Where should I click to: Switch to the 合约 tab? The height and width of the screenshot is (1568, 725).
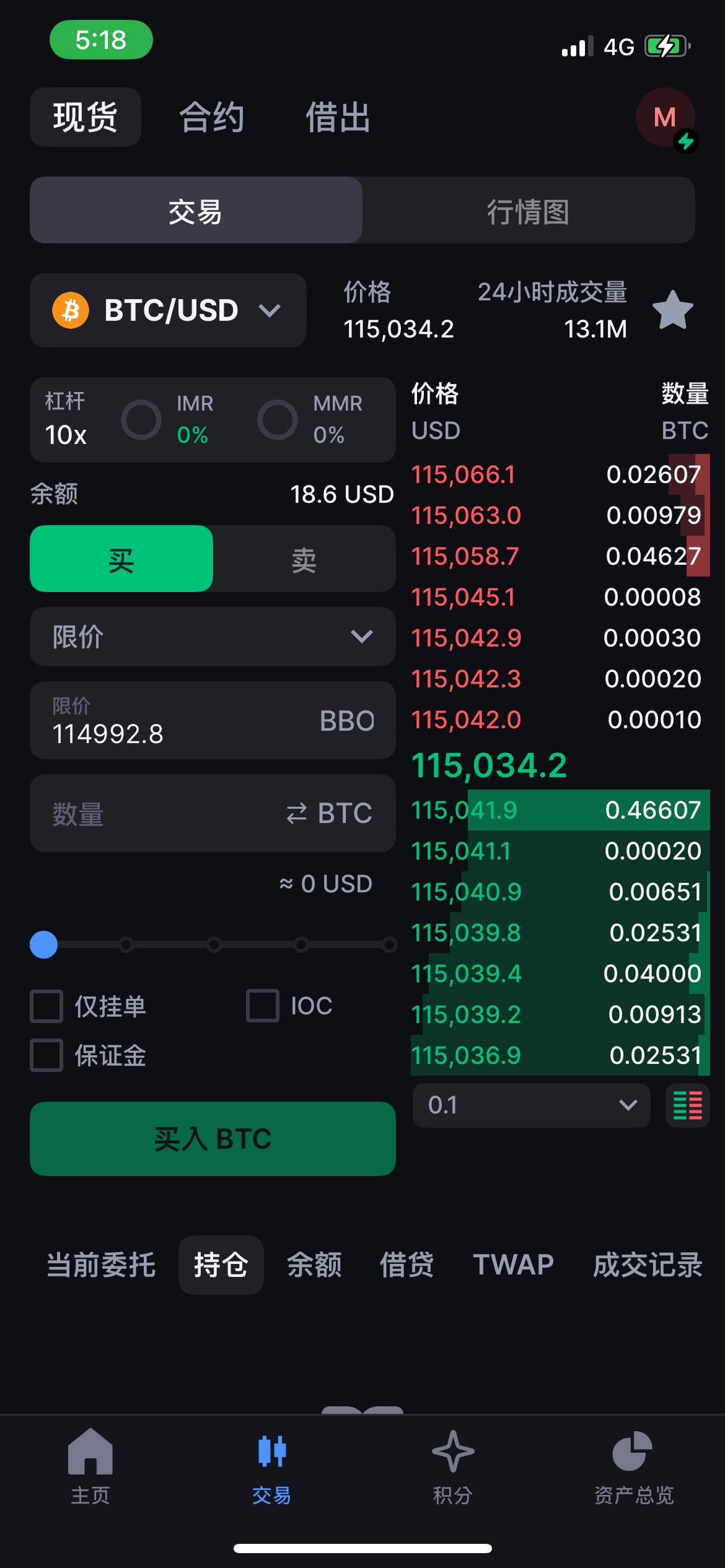[x=211, y=117]
